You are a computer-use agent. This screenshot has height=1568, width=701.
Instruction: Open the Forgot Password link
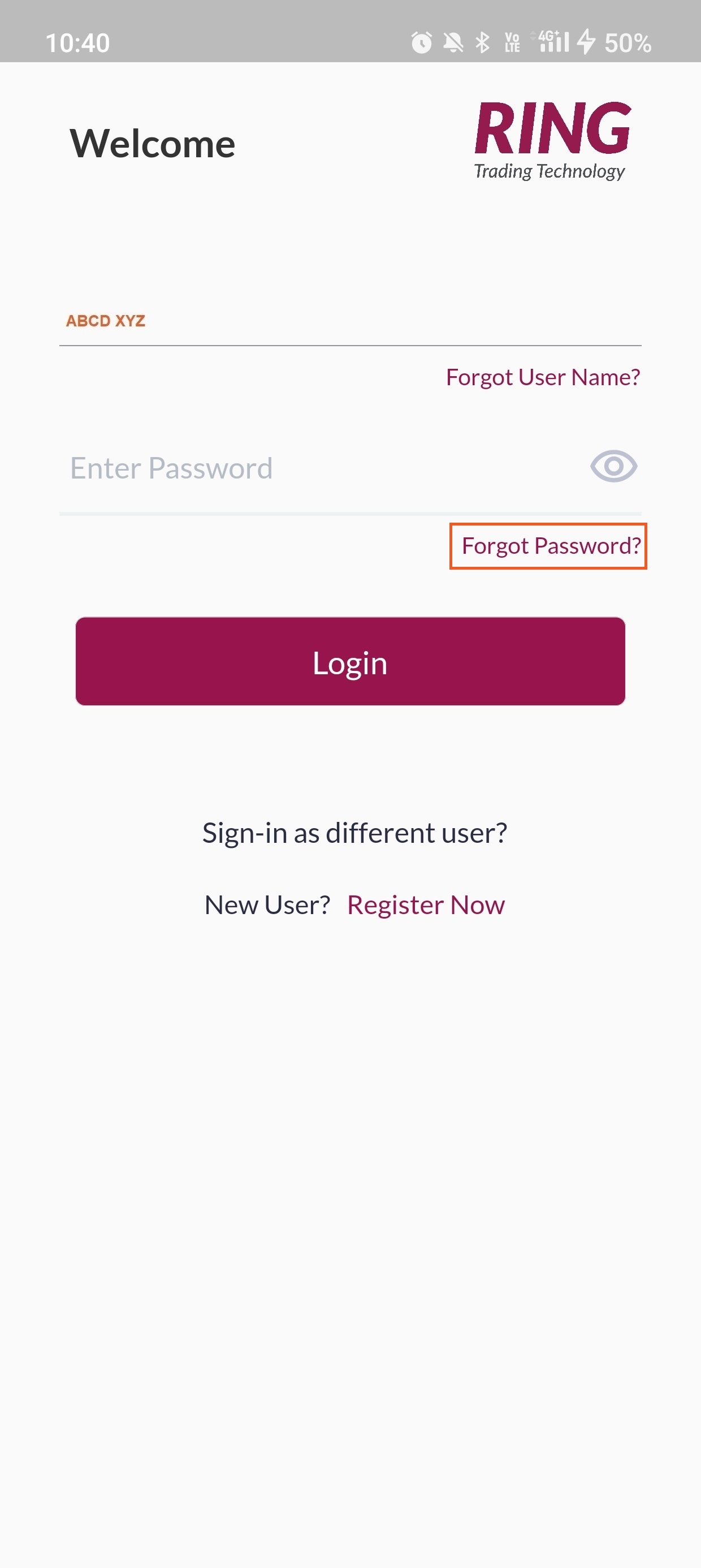[x=550, y=546]
